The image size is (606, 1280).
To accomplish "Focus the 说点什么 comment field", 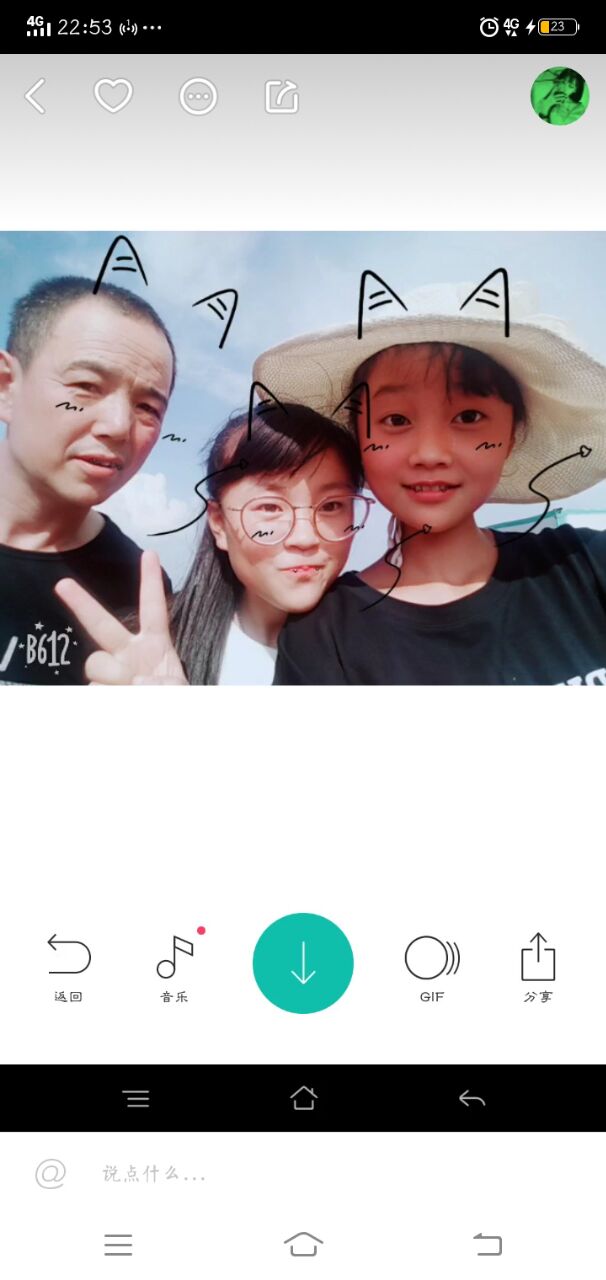I will (x=300, y=1173).
